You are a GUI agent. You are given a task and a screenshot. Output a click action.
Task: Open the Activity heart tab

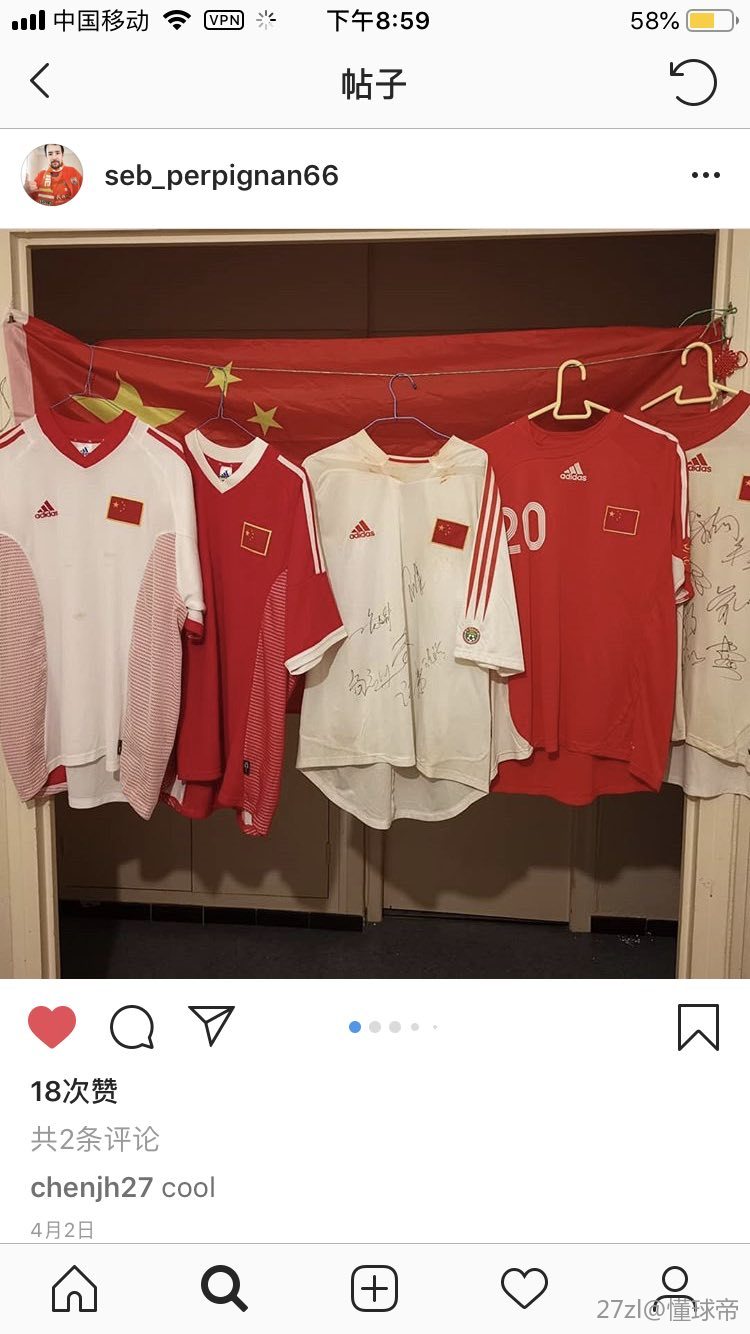(x=524, y=1288)
